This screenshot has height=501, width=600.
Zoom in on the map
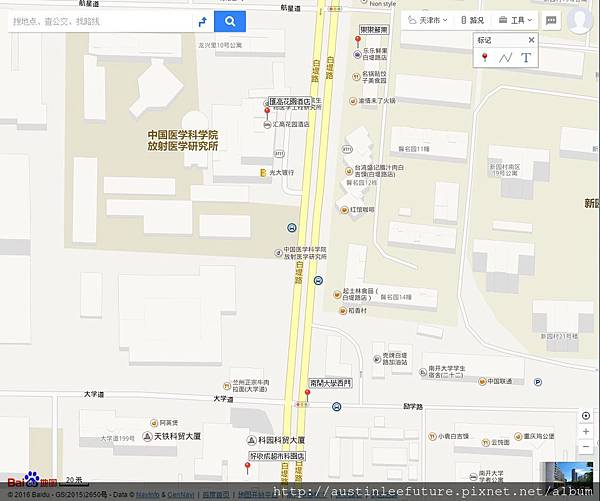pos(586,432)
